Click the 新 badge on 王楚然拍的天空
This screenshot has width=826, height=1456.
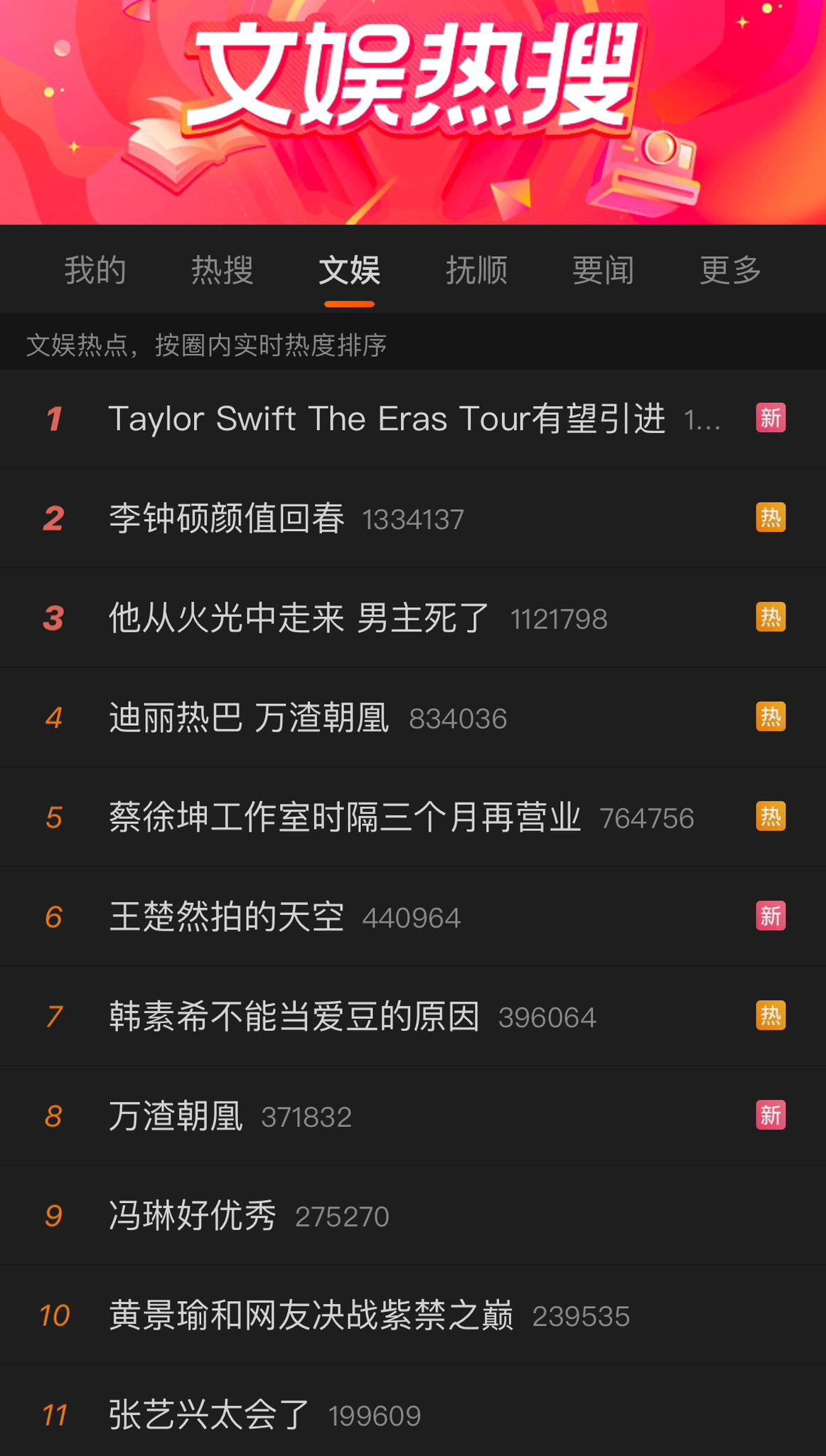tap(771, 917)
